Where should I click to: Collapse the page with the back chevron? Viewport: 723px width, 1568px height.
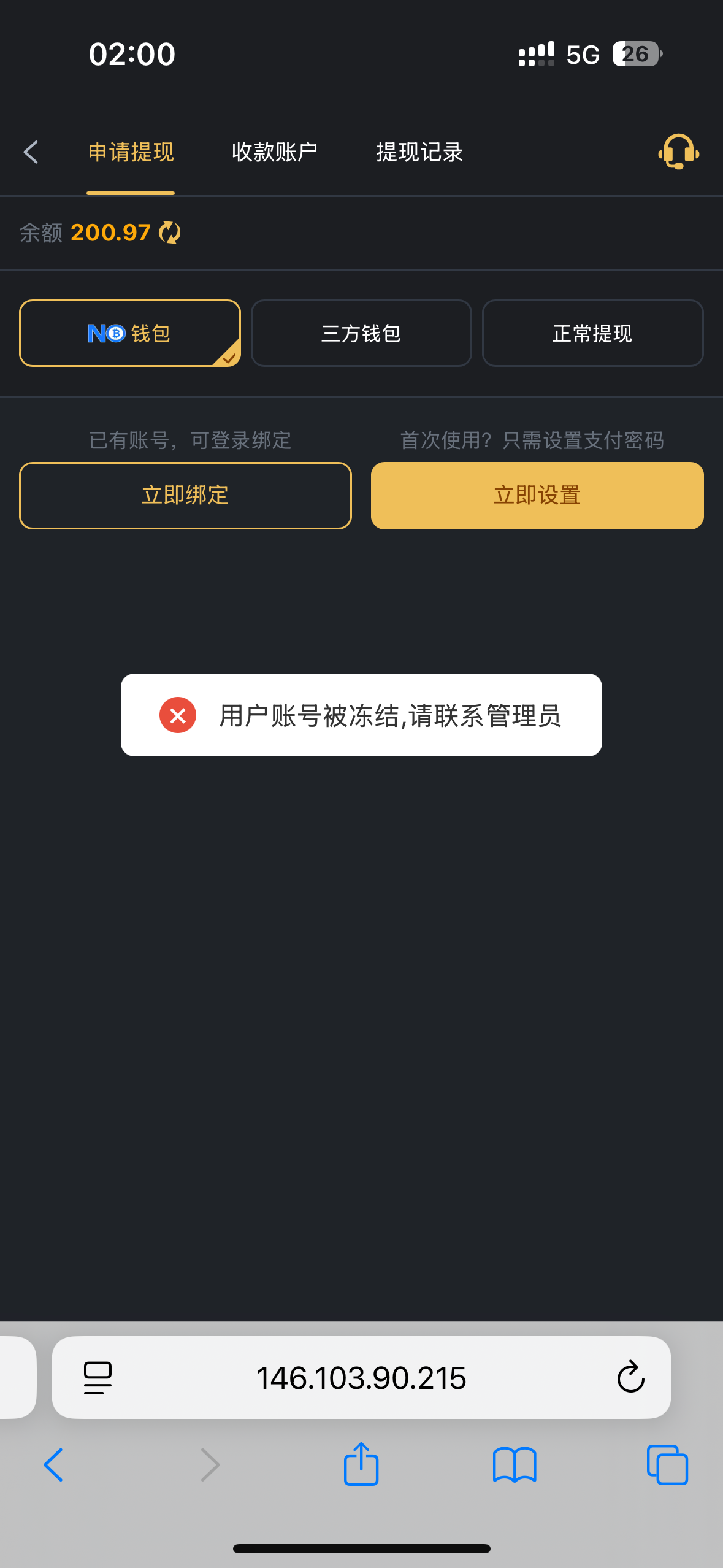[x=30, y=152]
